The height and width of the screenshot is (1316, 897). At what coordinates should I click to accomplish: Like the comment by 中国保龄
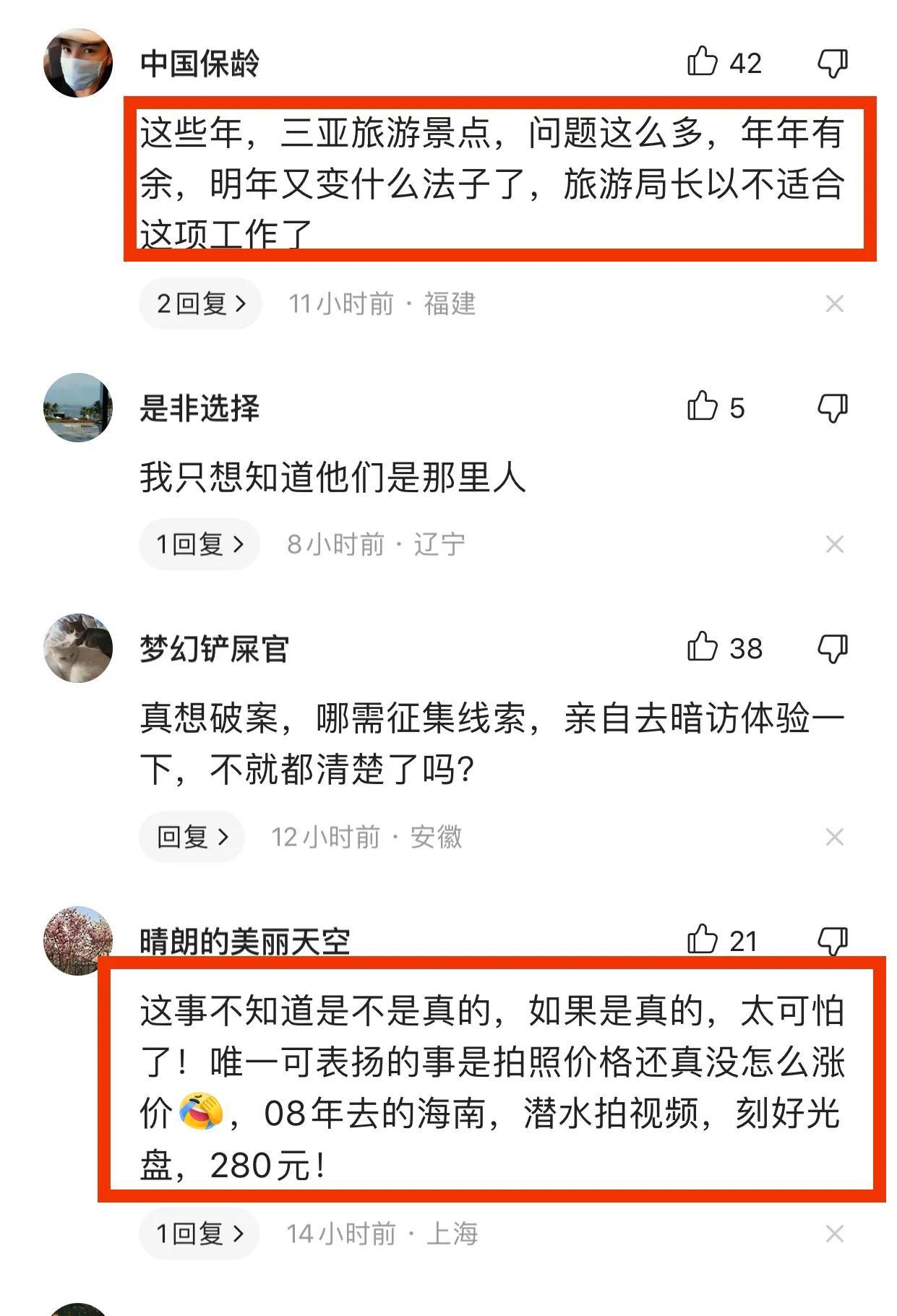[702, 61]
